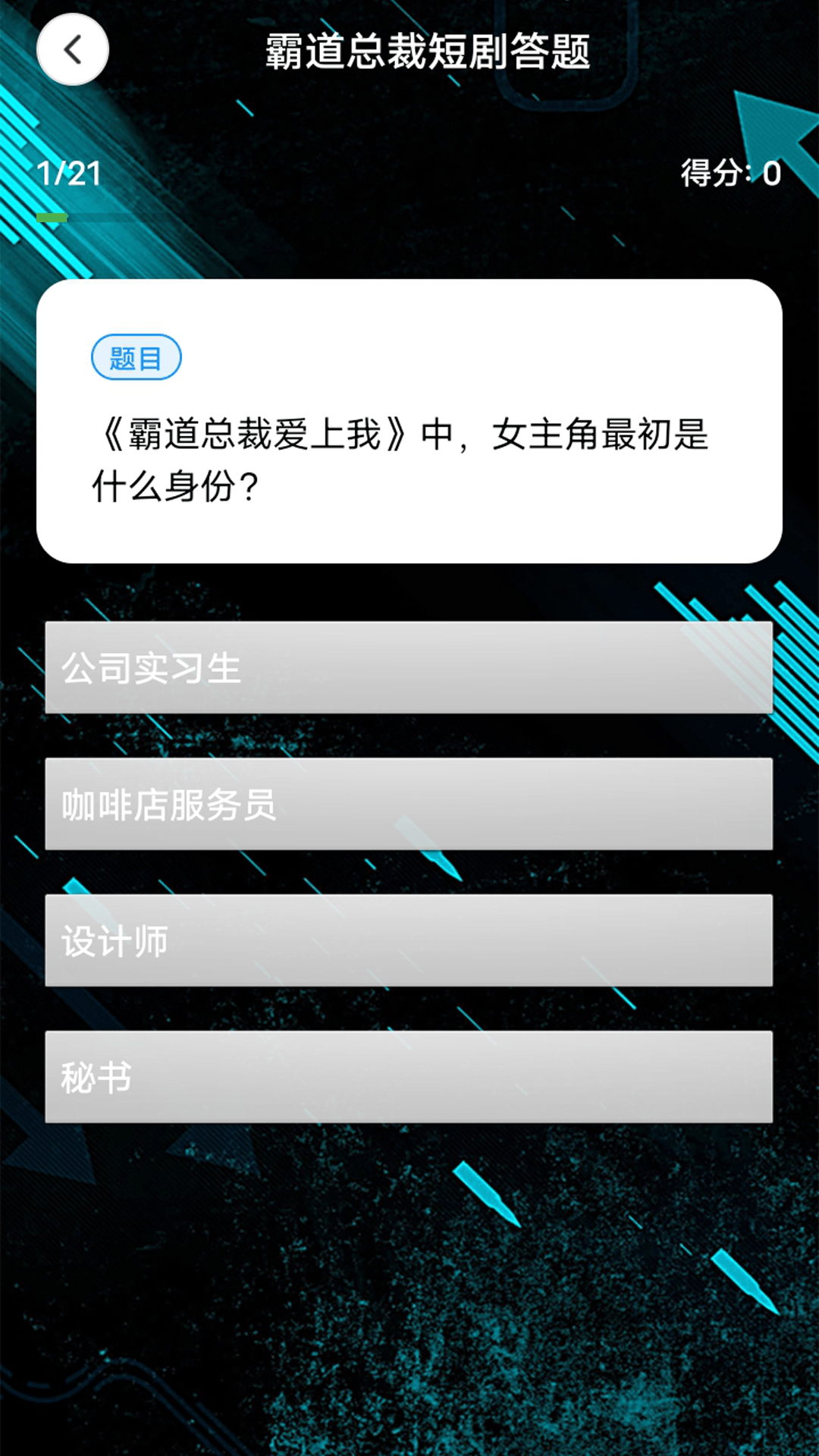Click the 得分 score display
Image resolution: width=819 pixels, height=1456 pixels.
click(x=732, y=173)
